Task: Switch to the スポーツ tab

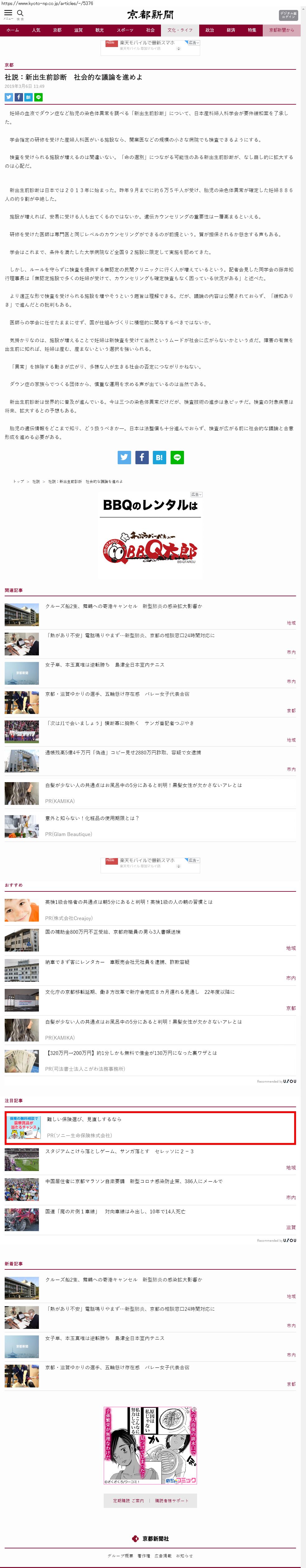Action: pyautogui.click(x=125, y=30)
